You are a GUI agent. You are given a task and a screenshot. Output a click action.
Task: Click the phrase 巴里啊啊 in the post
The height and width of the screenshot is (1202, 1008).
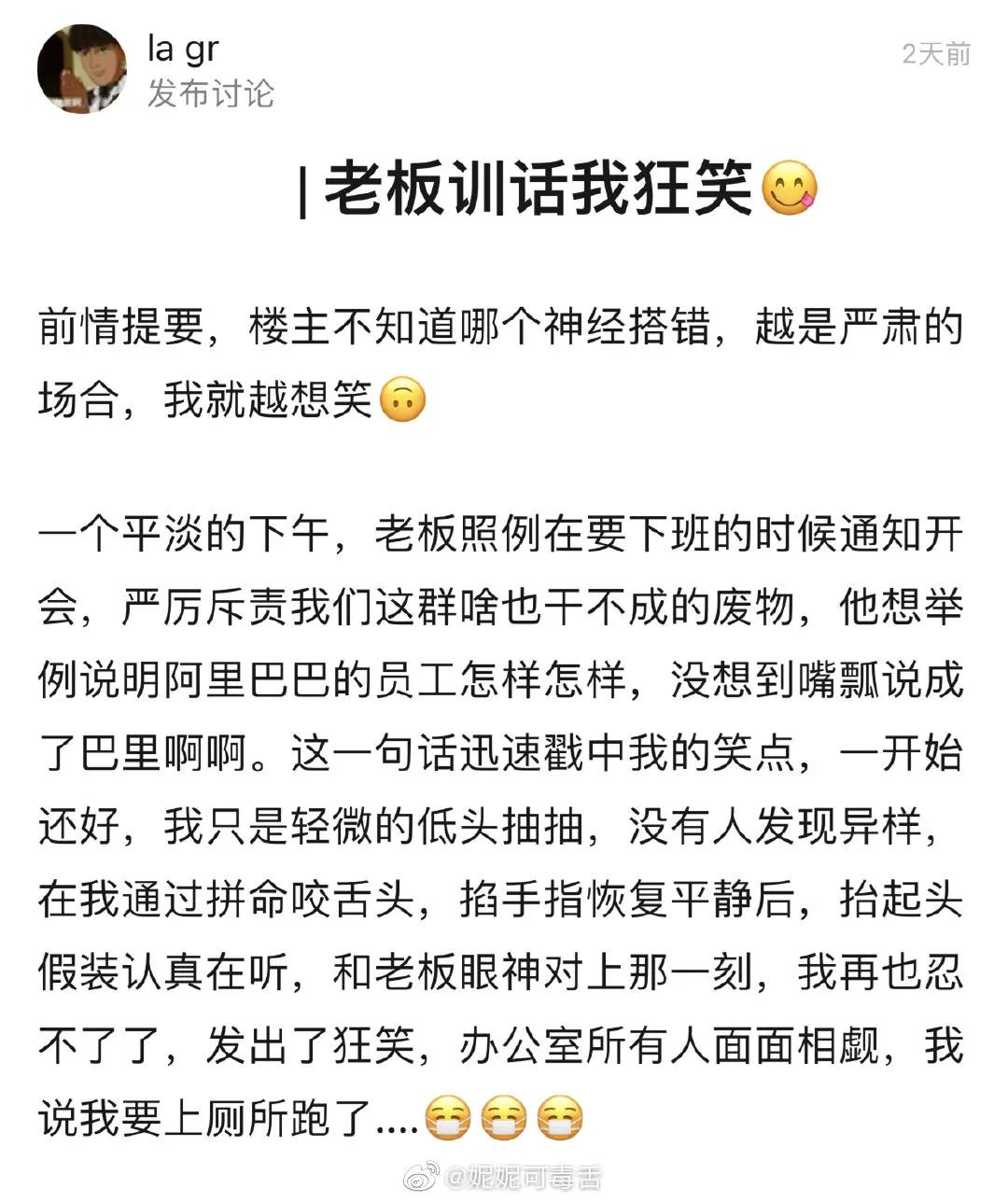[163, 737]
